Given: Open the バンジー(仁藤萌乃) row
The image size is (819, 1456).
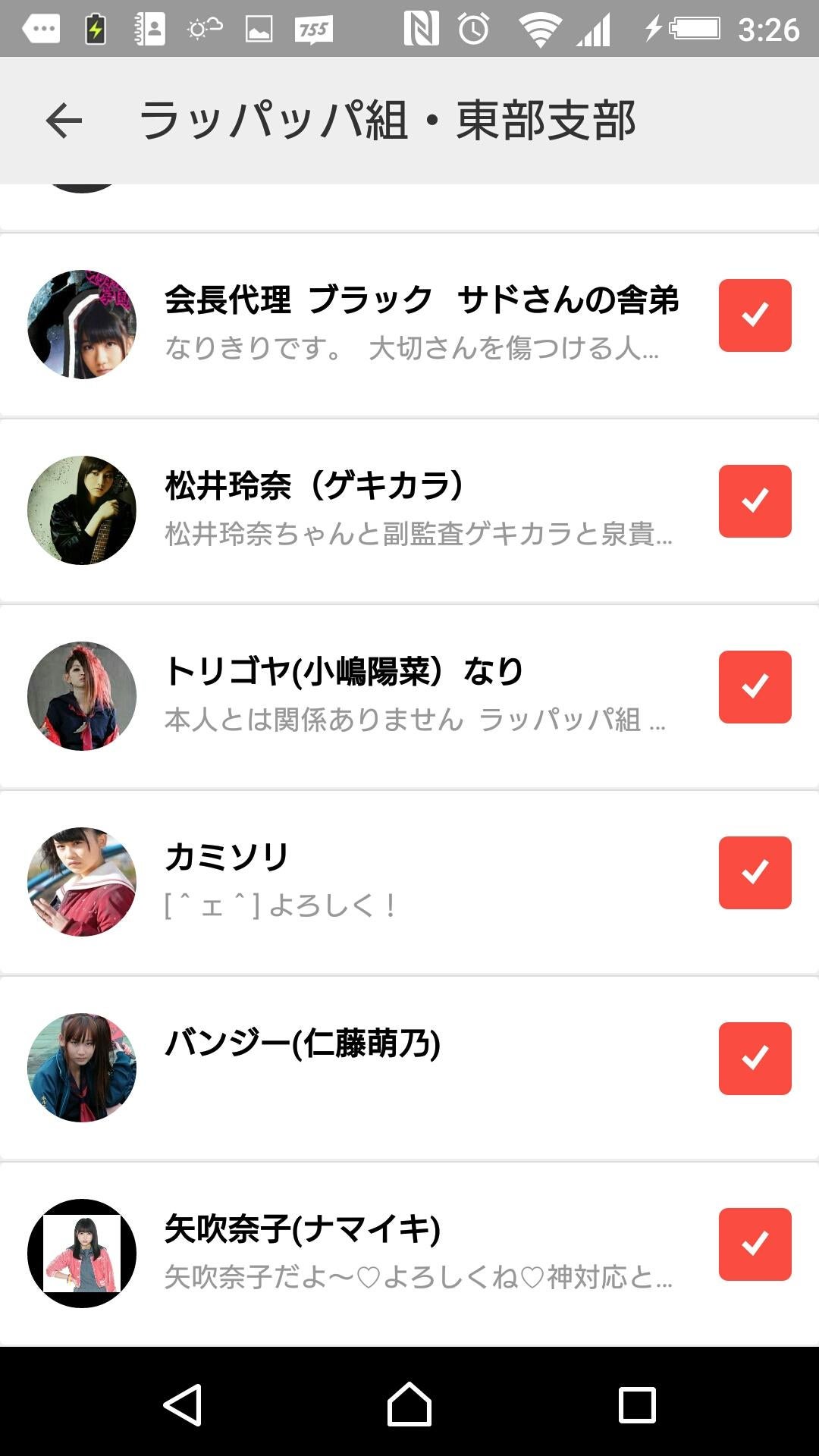Looking at the screenshot, I should [417, 1067].
